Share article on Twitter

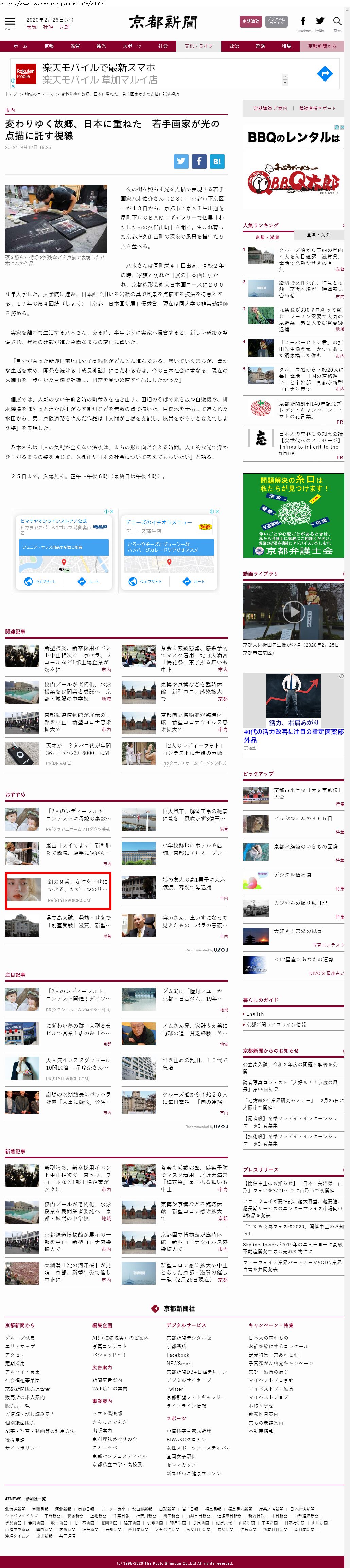(x=181, y=161)
